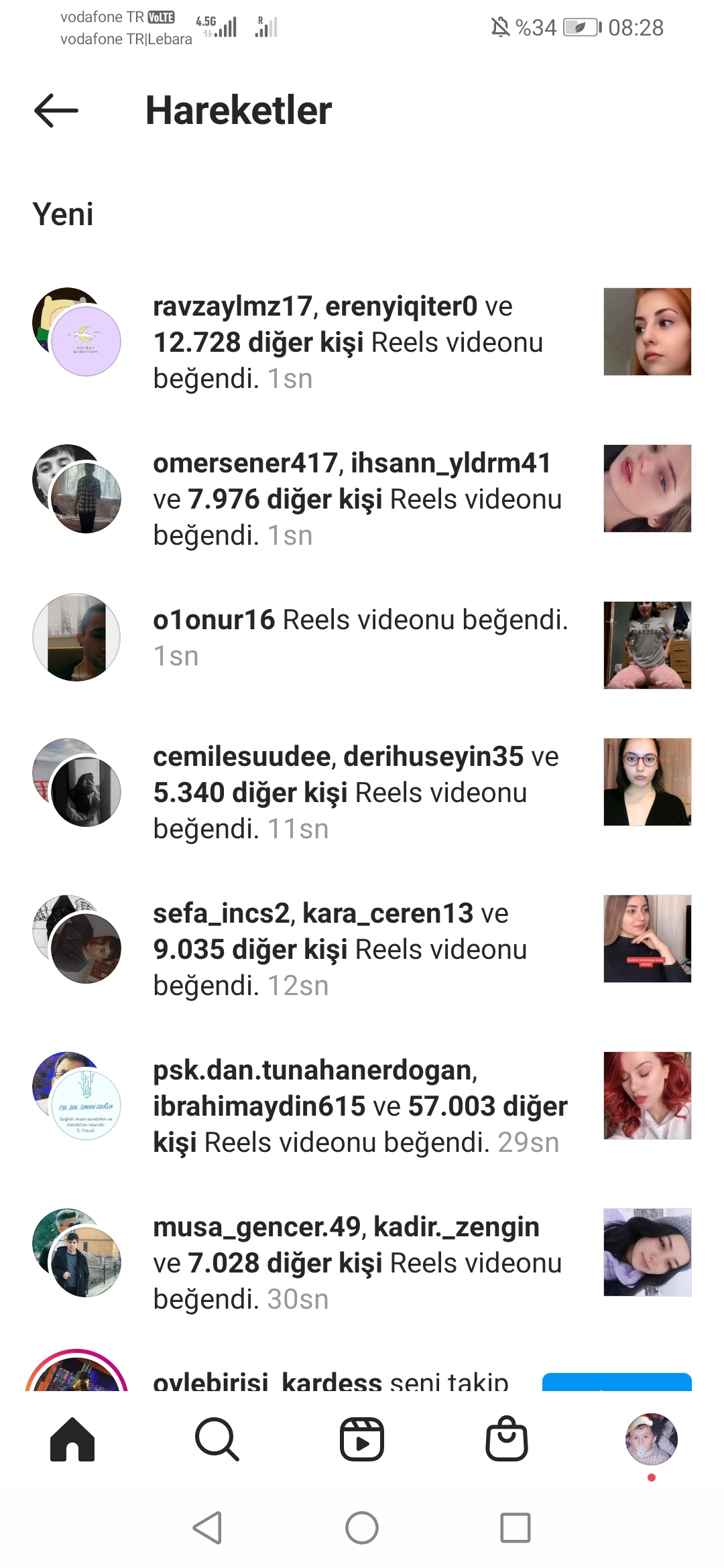This screenshot has height=1568, width=724.
Task: Open the cemilesuudee likes notification
Action: click(x=355, y=792)
